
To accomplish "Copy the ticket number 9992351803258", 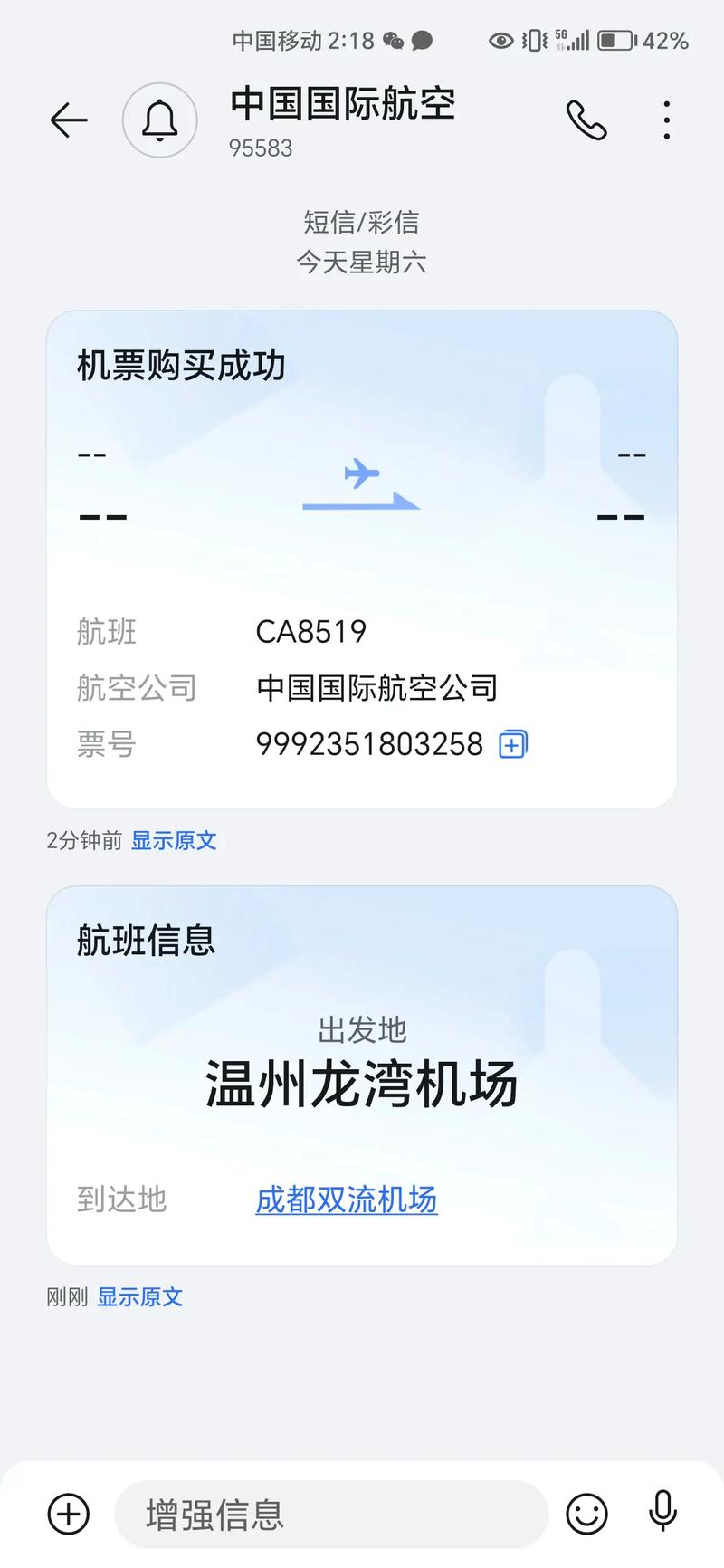I will (513, 744).
